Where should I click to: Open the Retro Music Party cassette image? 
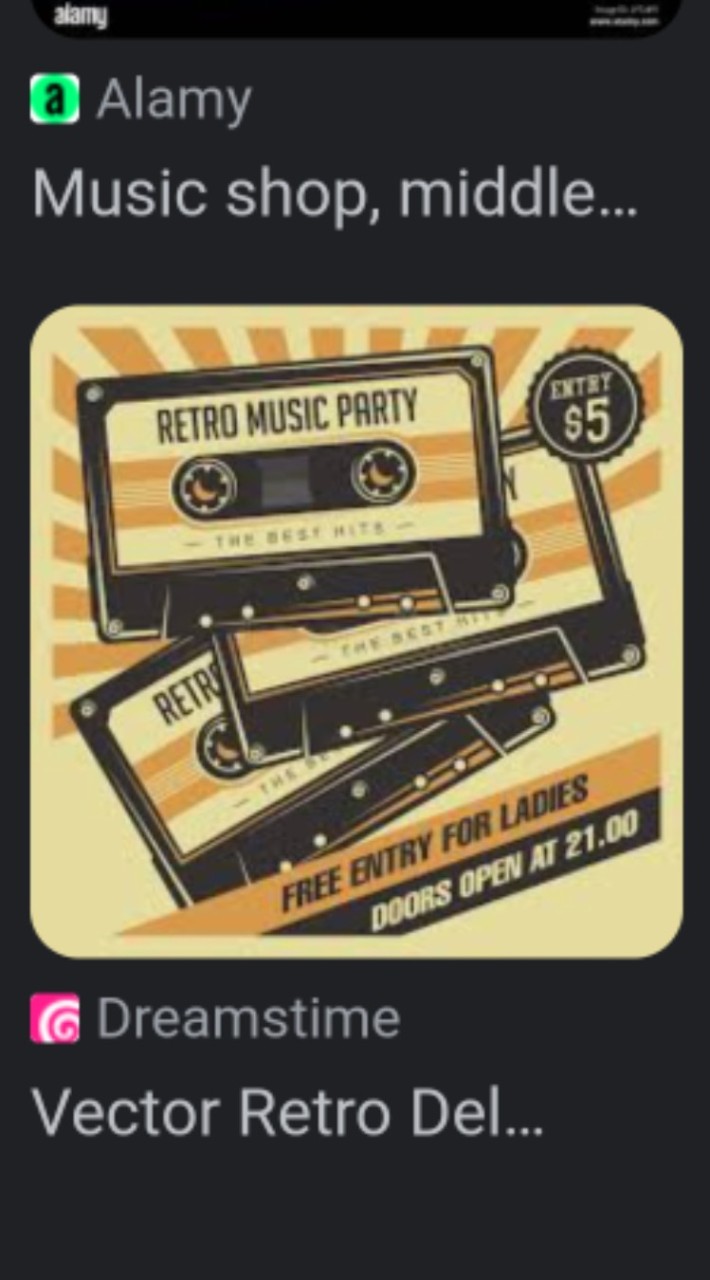pyautogui.click(x=356, y=631)
